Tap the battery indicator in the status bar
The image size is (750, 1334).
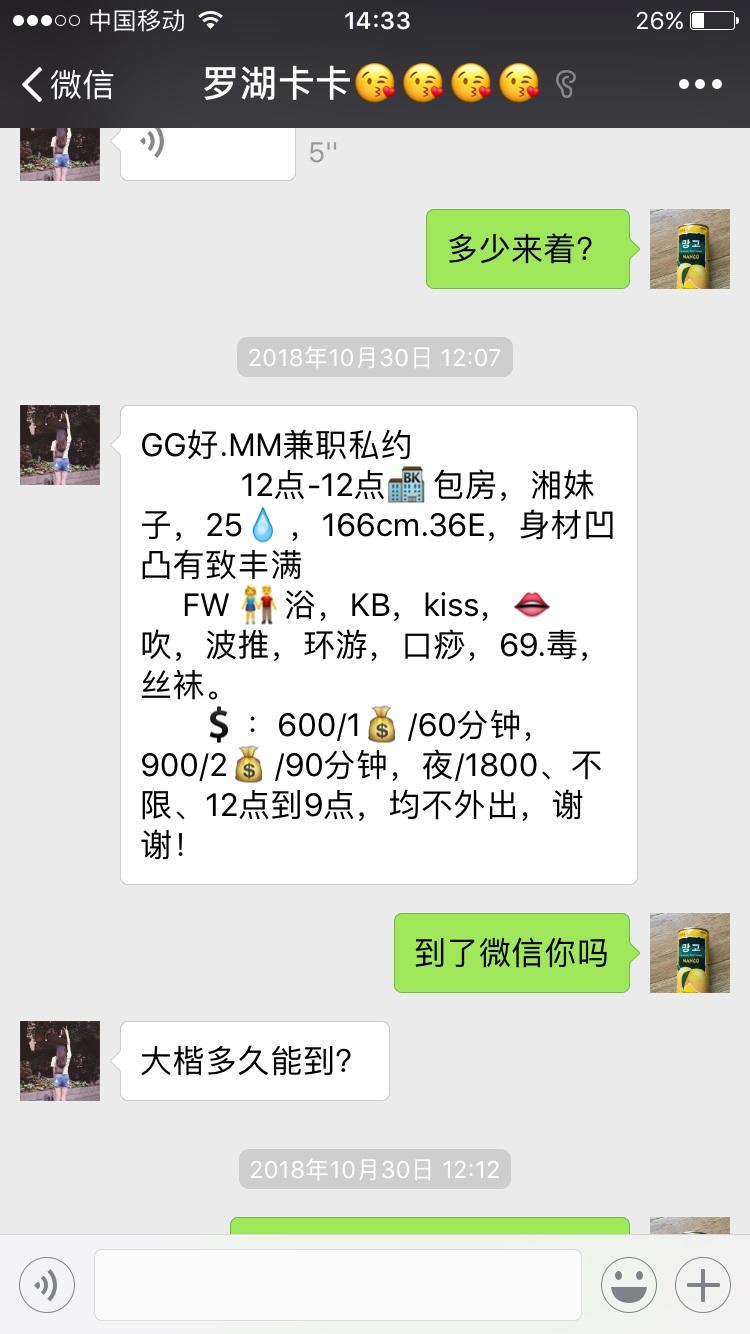click(x=713, y=18)
